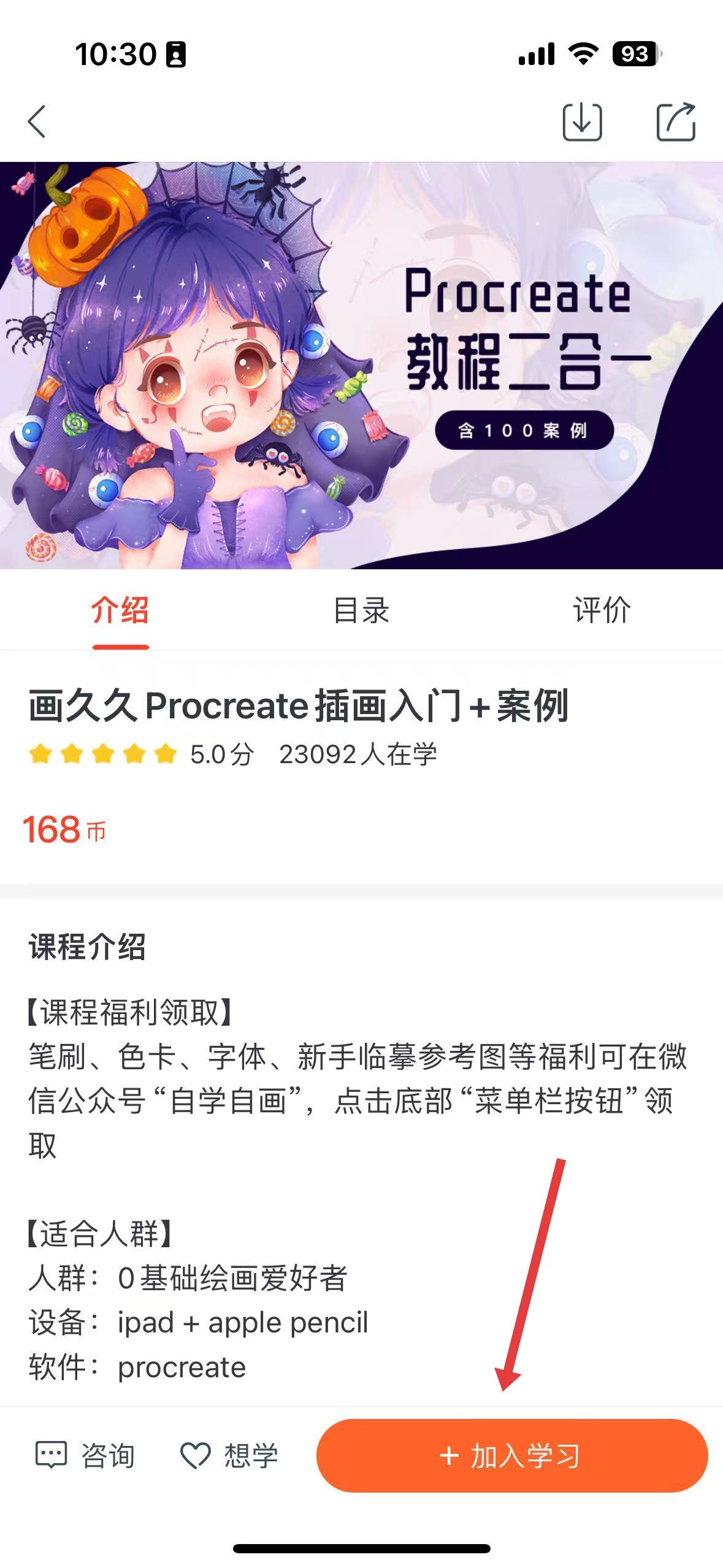Share this Procreate course
The image size is (723, 1568).
click(676, 122)
